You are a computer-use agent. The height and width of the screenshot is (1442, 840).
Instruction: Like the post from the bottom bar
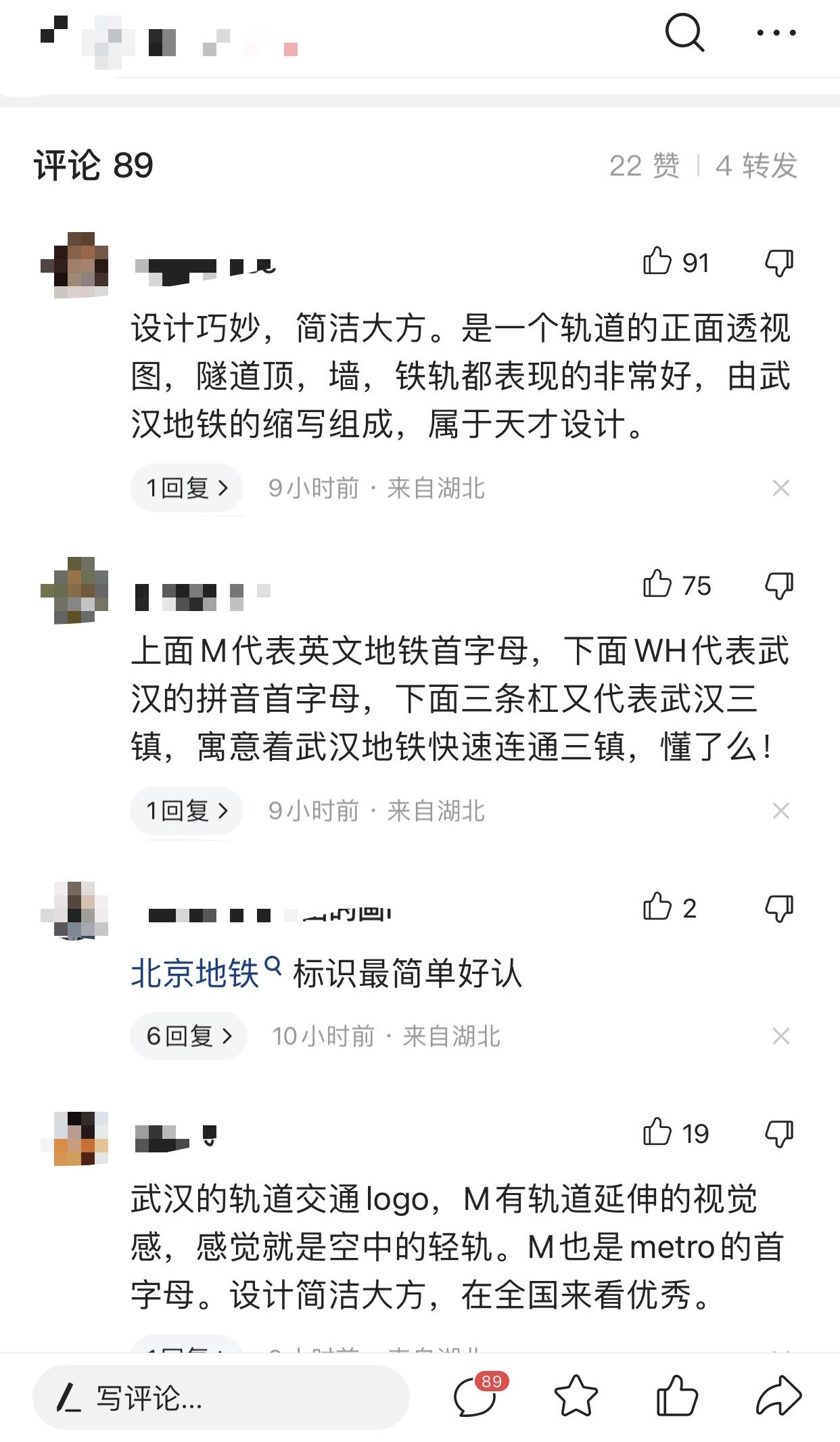coord(677,1396)
